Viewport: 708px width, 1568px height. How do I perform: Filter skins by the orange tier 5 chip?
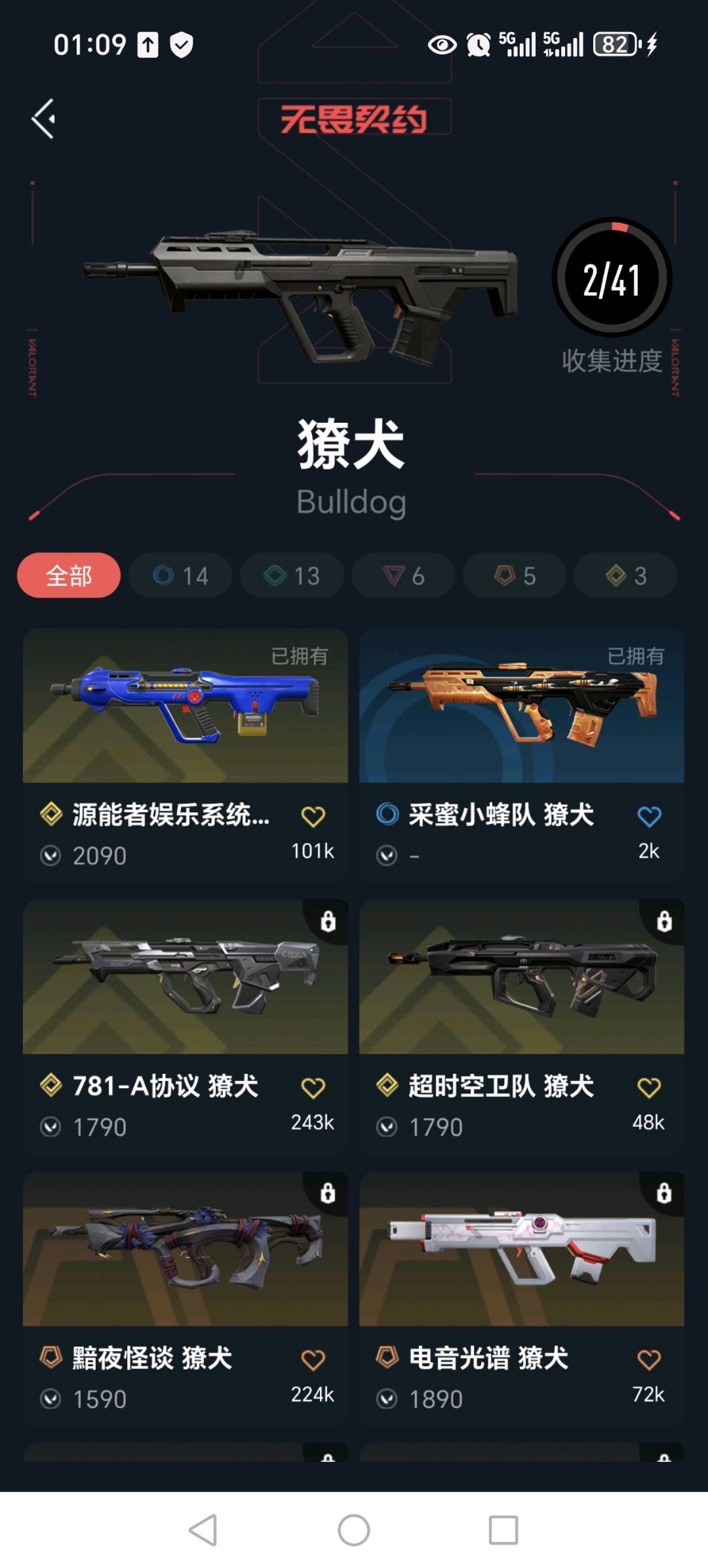point(515,576)
